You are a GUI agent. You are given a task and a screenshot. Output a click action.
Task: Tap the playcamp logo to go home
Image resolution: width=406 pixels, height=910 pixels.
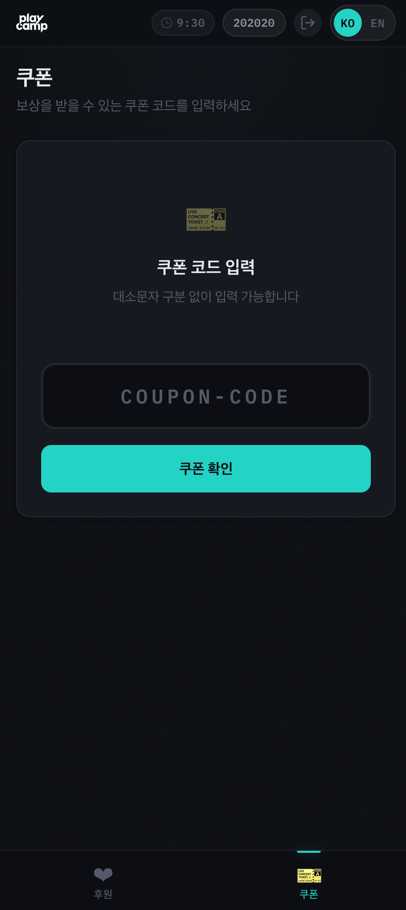pos(32,23)
